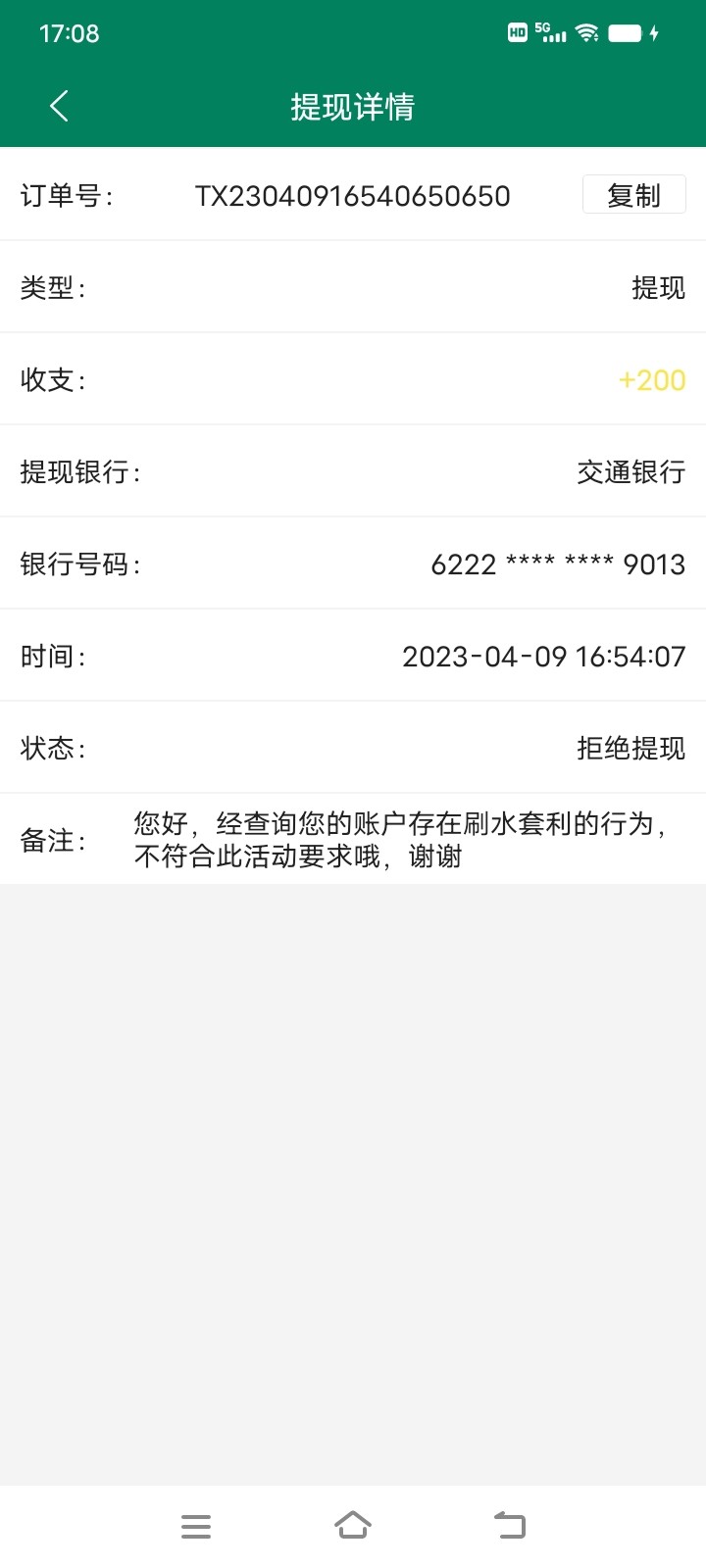706x1568 pixels.
Task: Tap the 交通银行 bank name
Action: point(630,472)
